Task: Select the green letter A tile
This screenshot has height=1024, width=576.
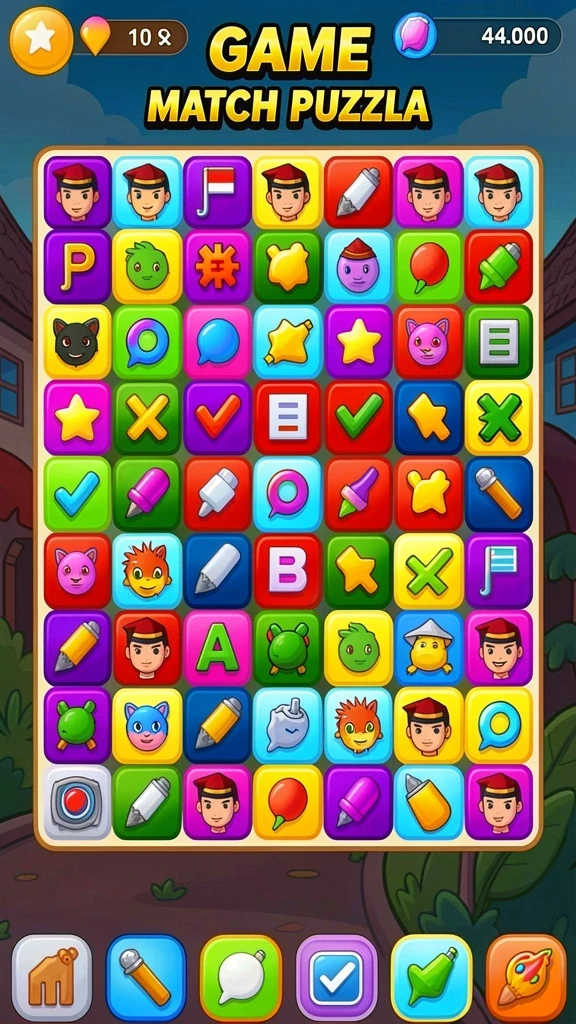Action: [217, 647]
